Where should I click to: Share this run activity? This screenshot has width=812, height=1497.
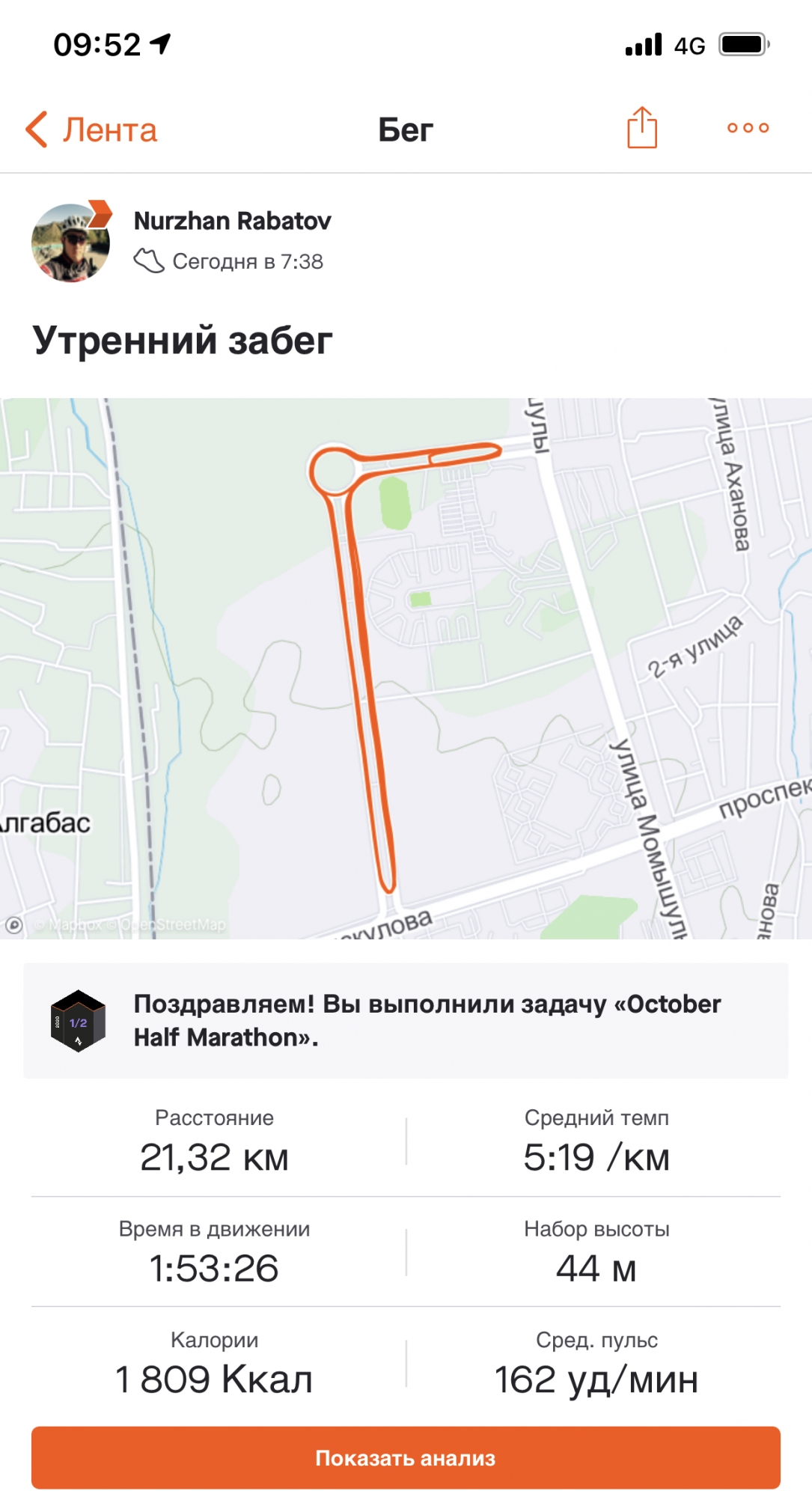pos(641,128)
